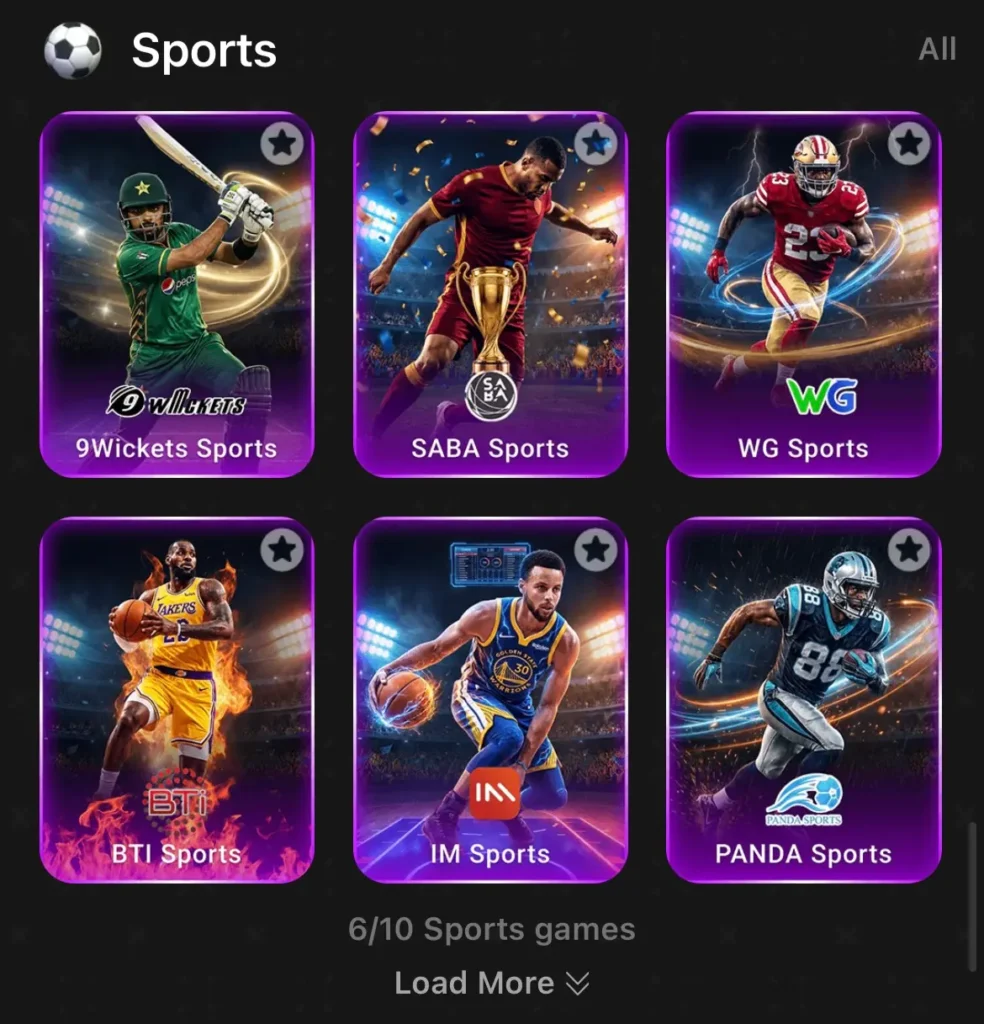This screenshot has width=984, height=1024.
Task: Click the BTI logo emblem
Action: (x=176, y=799)
